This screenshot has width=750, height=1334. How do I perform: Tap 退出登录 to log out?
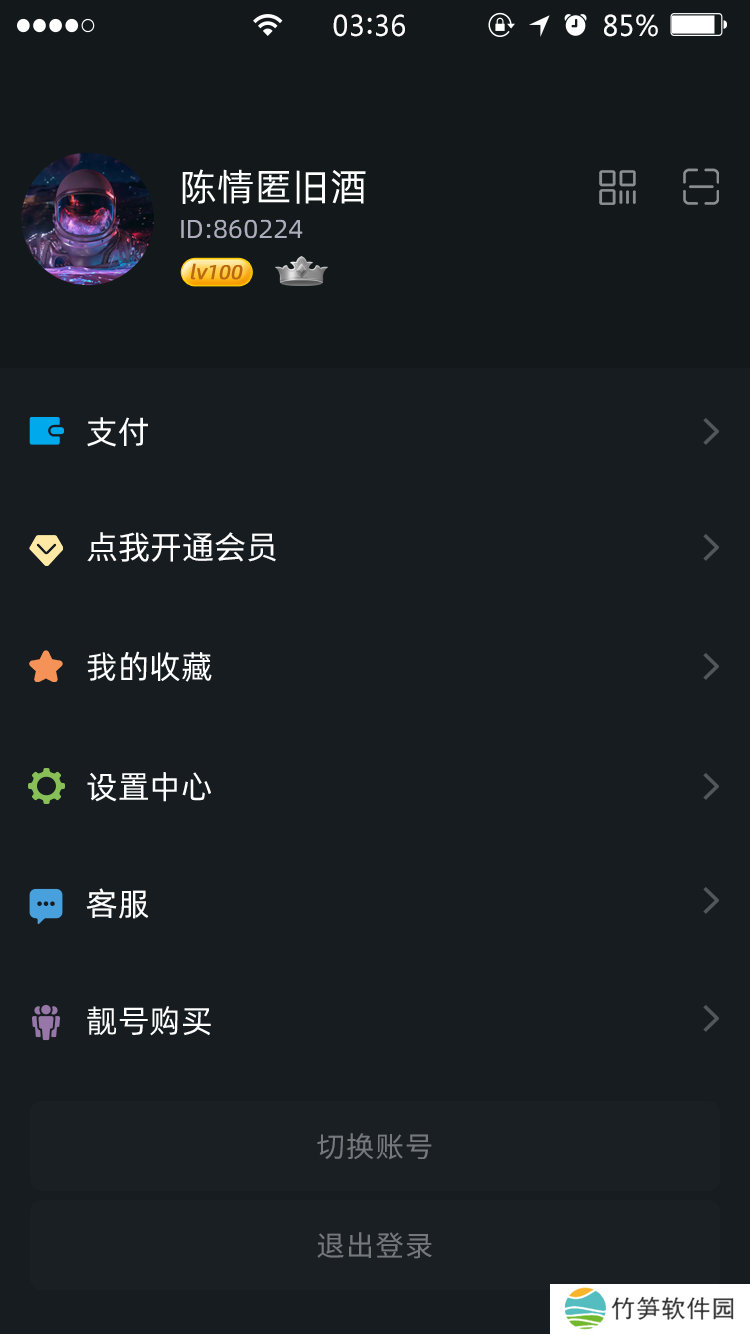(375, 1246)
